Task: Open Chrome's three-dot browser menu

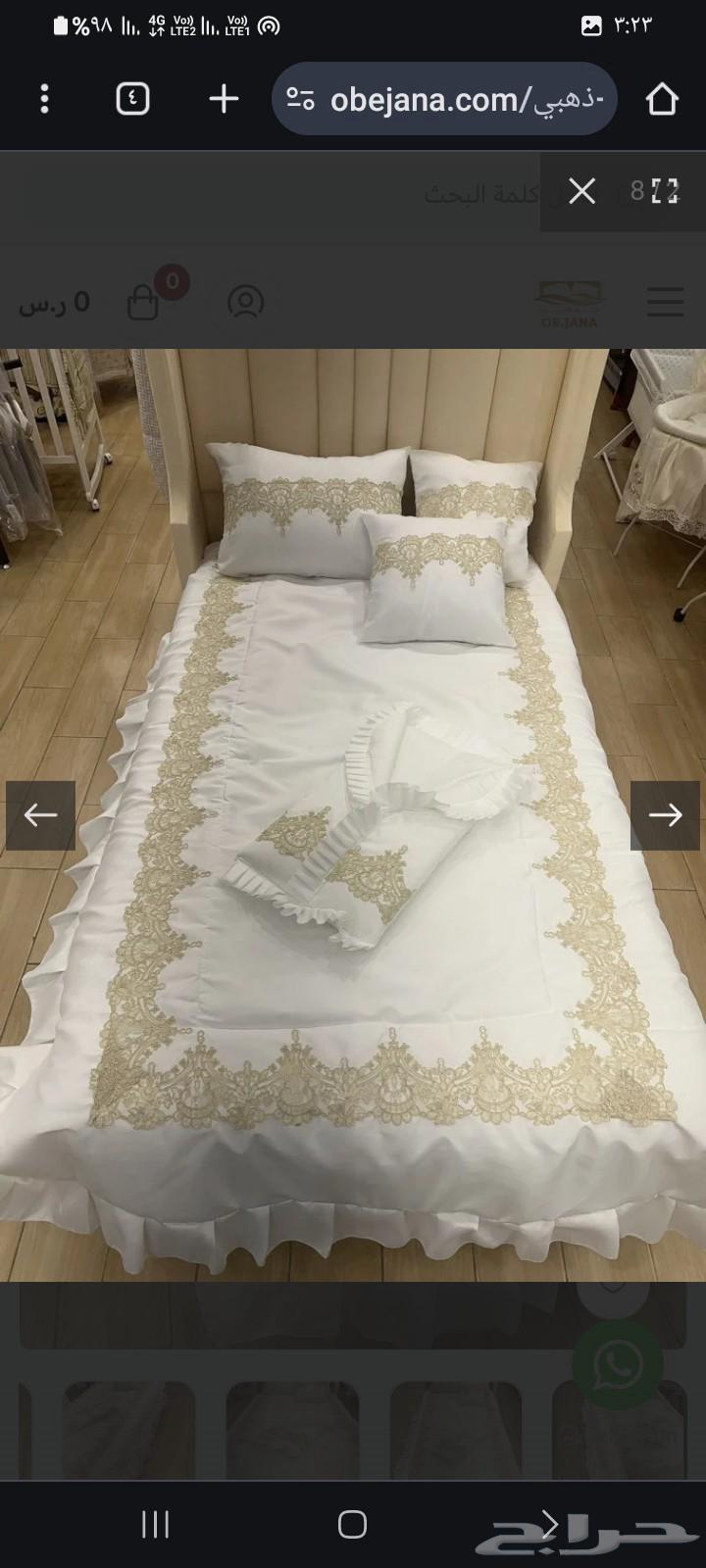Action: pos(43,99)
